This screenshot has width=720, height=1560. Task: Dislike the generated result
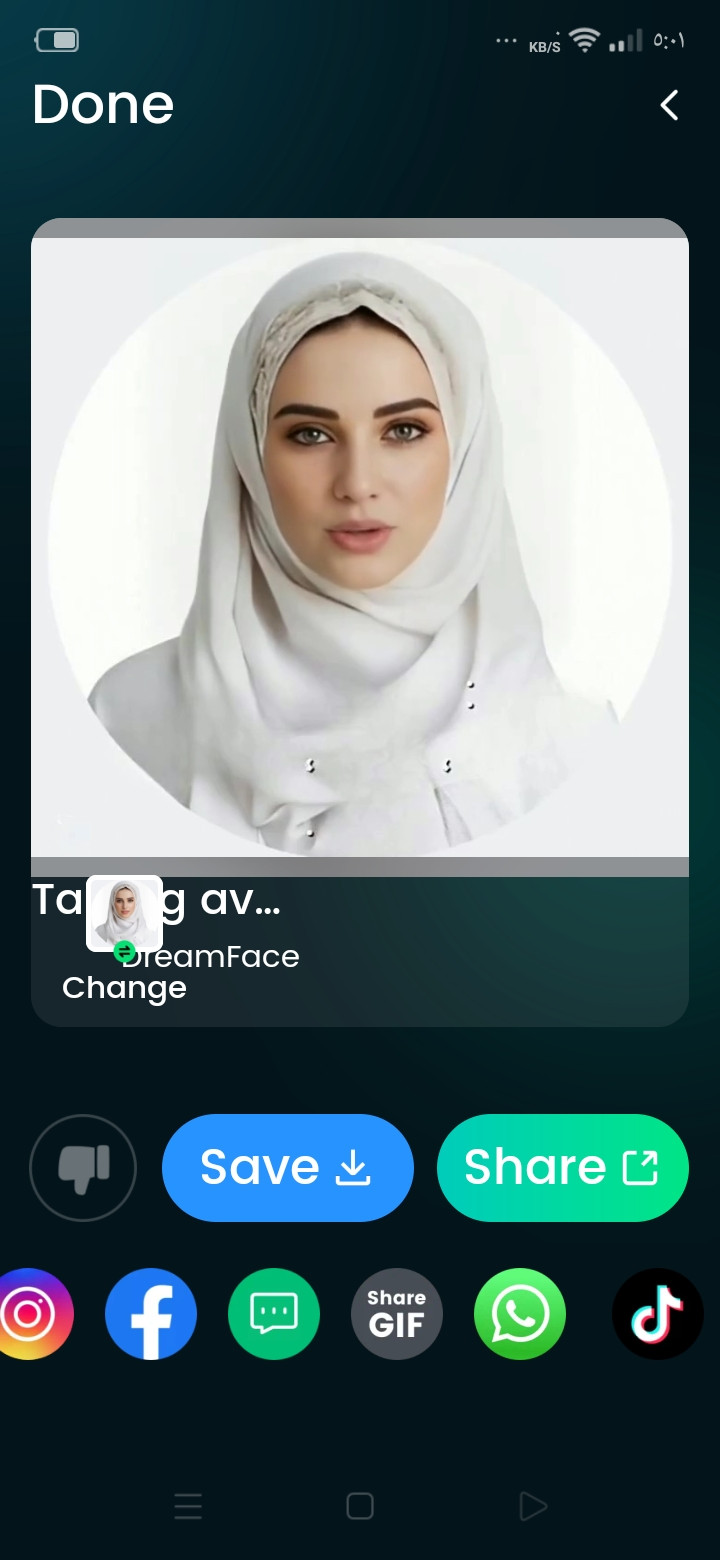click(83, 1167)
